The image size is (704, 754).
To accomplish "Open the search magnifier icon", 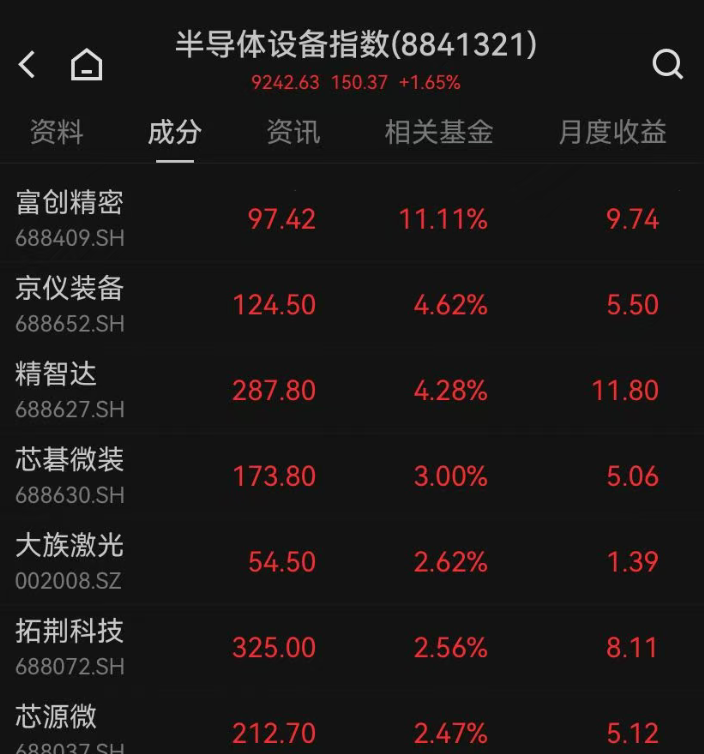I will pyautogui.click(x=667, y=65).
